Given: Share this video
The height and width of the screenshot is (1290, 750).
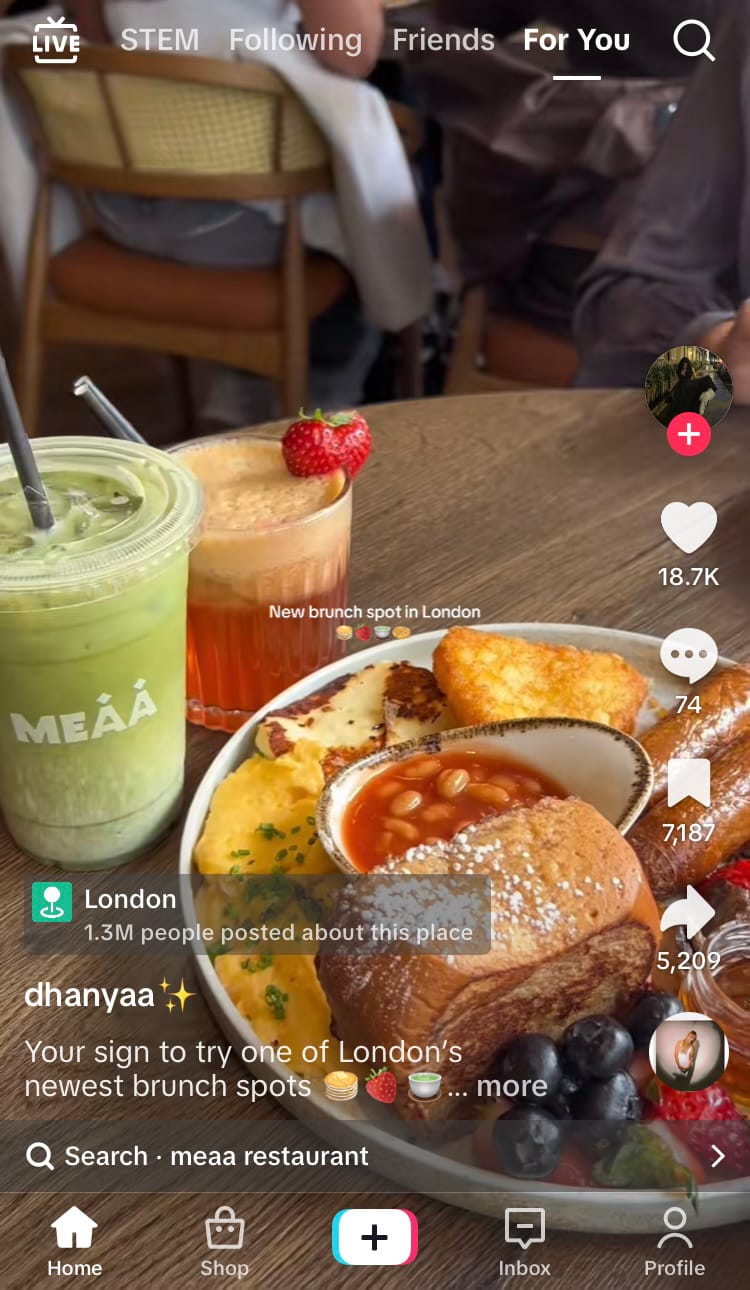Looking at the screenshot, I should (688, 912).
